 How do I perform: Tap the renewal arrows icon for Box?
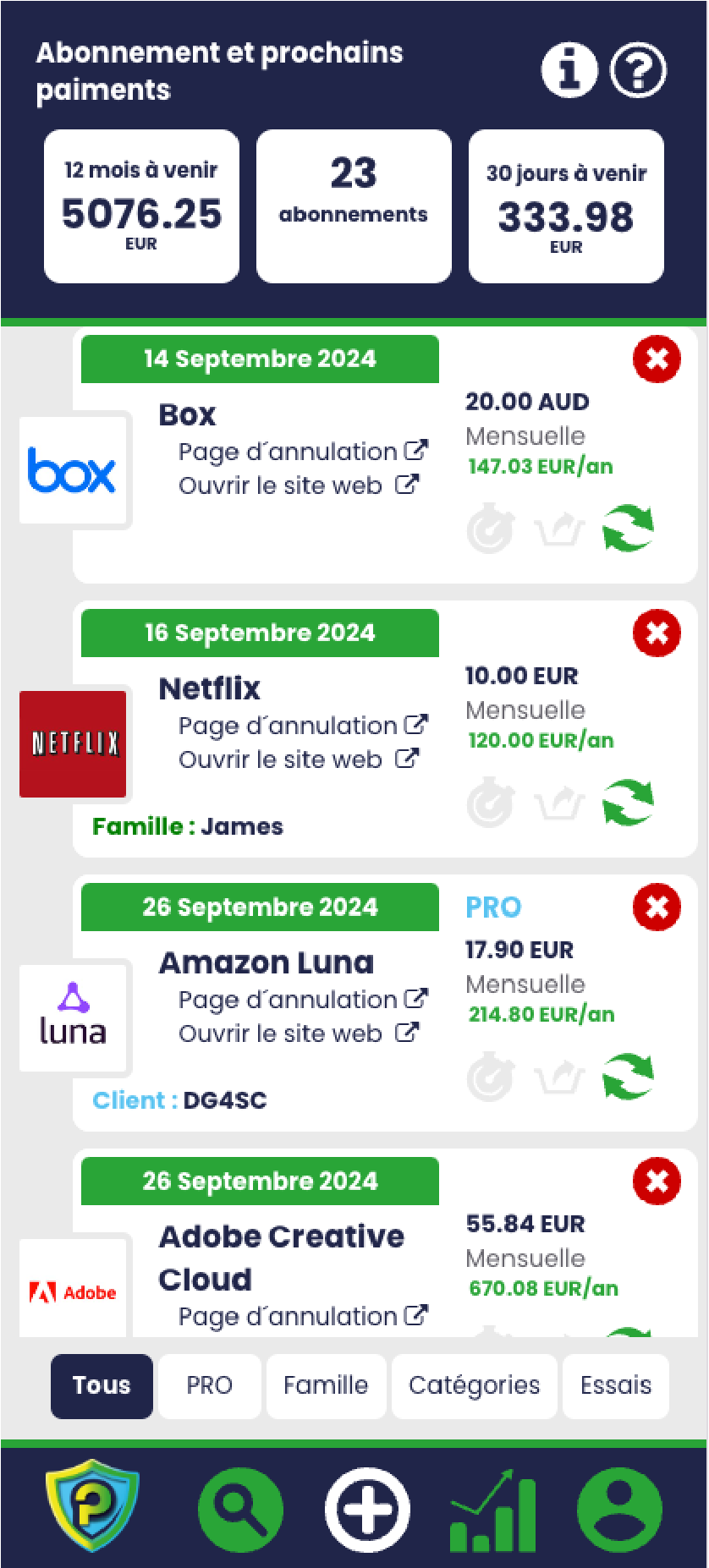pos(628,529)
